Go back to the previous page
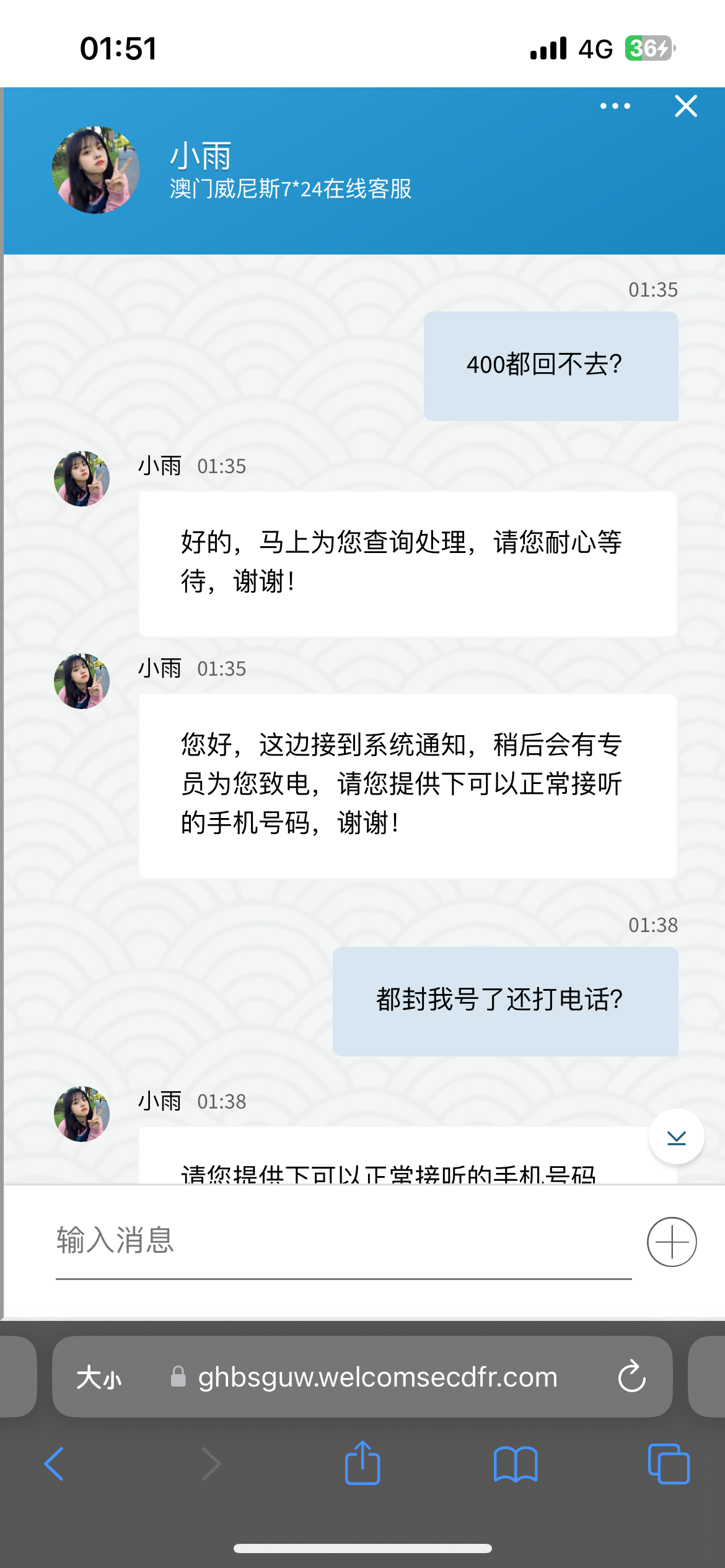Screen dimensions: 725x1568 [x=55, y=1464]
